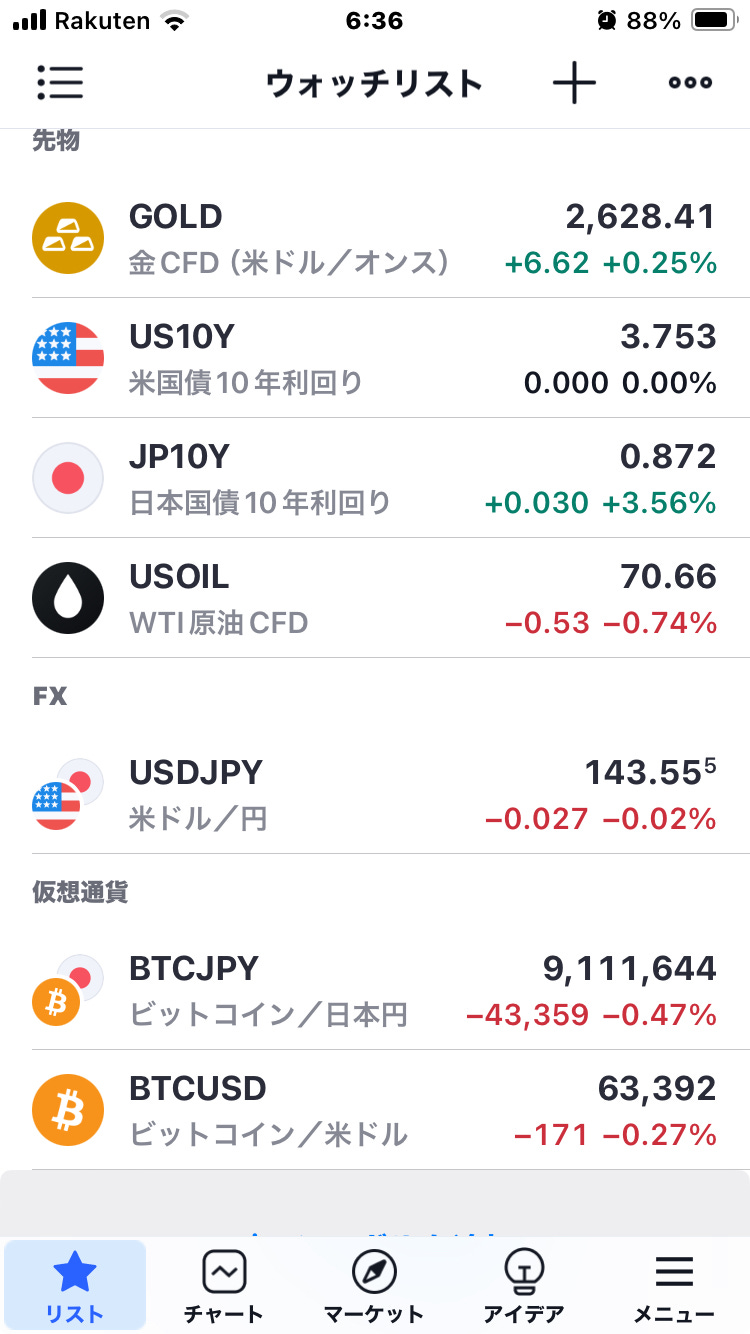Open the USOIL WTI crude row

(375, 598)
